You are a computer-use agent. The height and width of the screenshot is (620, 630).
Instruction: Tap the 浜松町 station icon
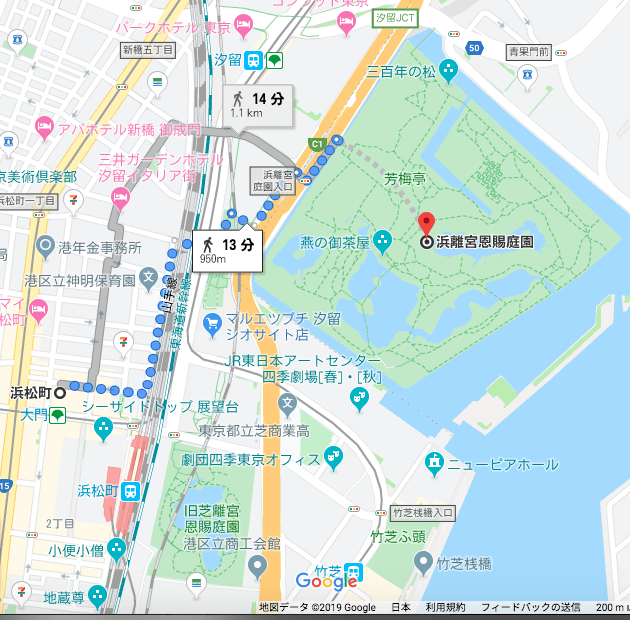point(131,491)
